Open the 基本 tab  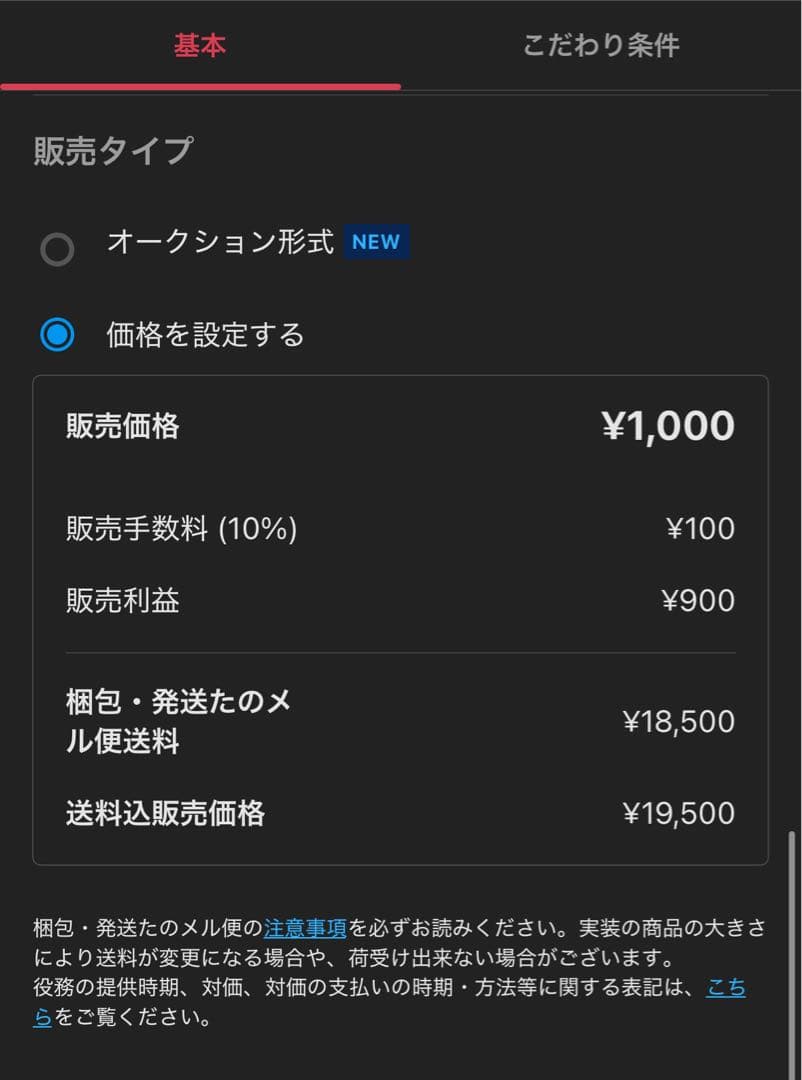click(200, 45)
